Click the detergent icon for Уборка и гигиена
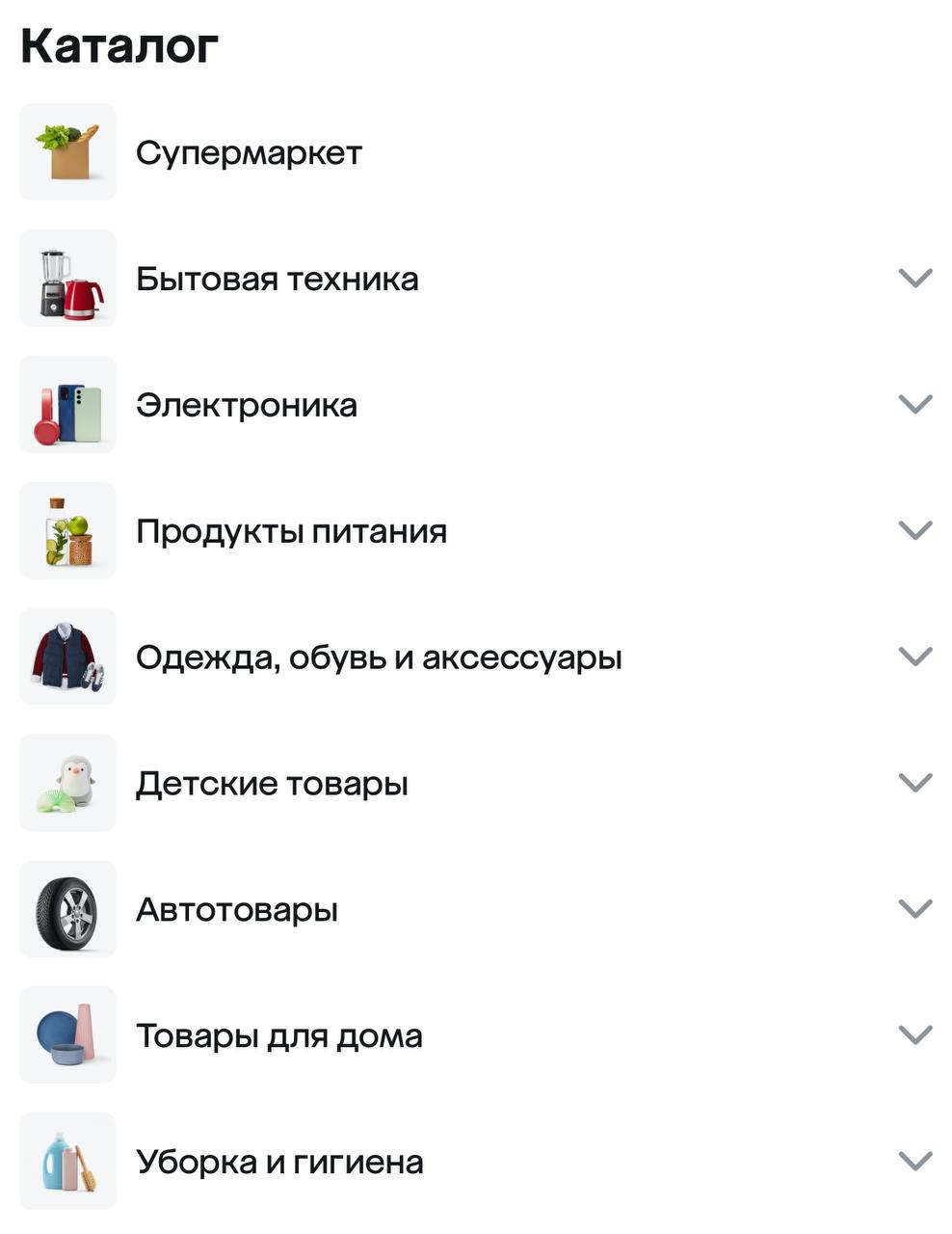 click(x=66, y=1162)
